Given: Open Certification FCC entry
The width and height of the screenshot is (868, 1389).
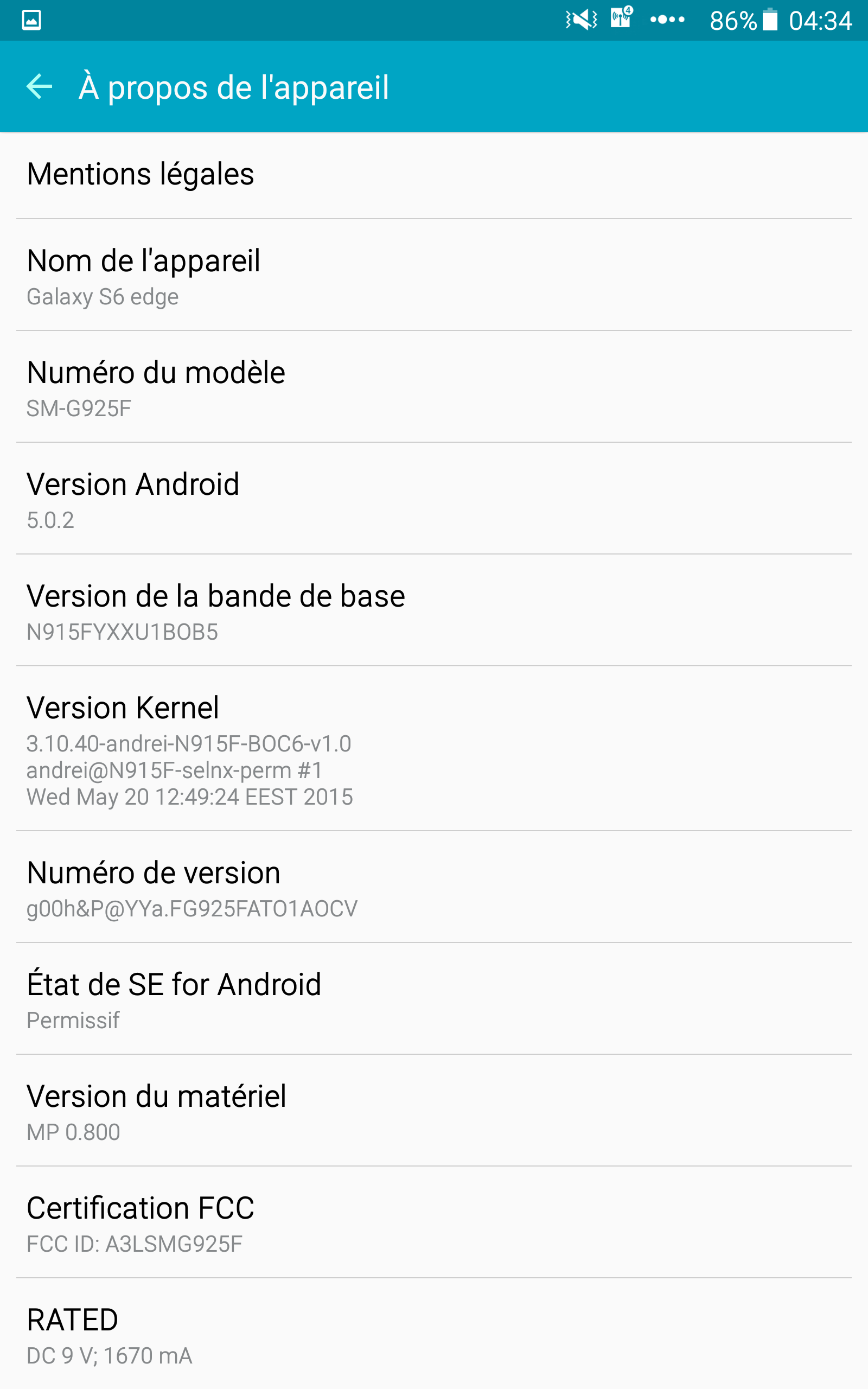Looking at the screenshot, I should tap(434, 1223).
